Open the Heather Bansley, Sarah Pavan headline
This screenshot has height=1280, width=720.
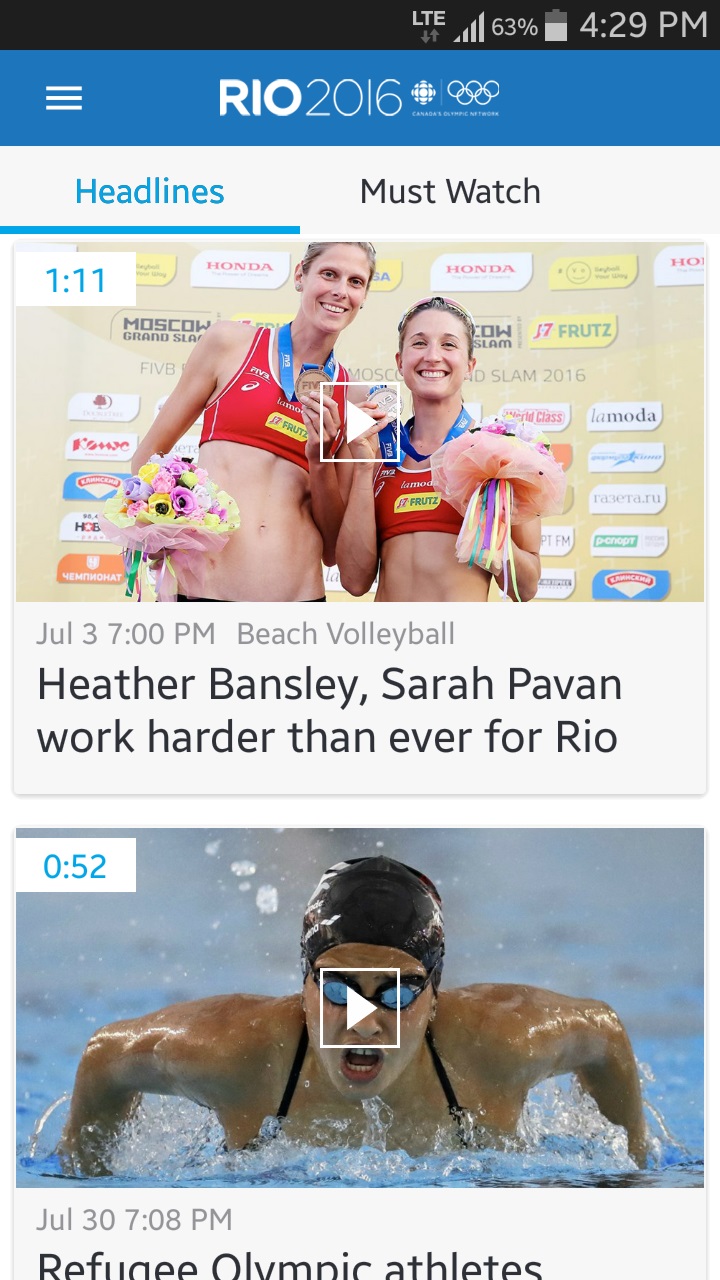[330, 710]
